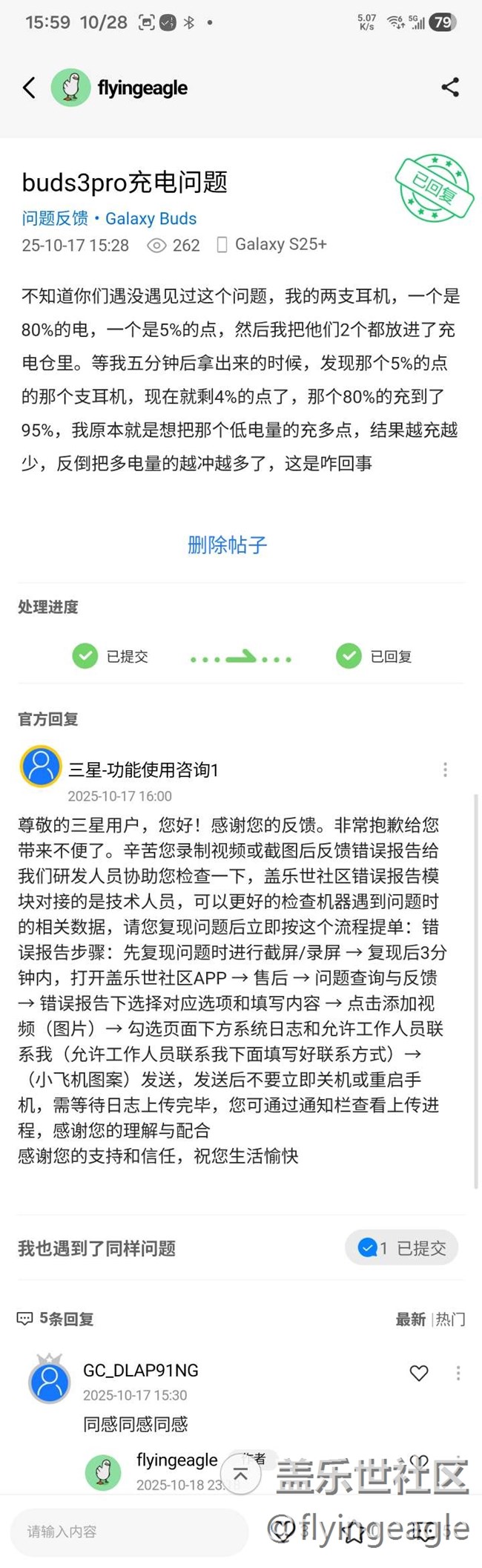The image size is (482, 1568).
Task: Sort replies by 最新
Action: 410,1319
